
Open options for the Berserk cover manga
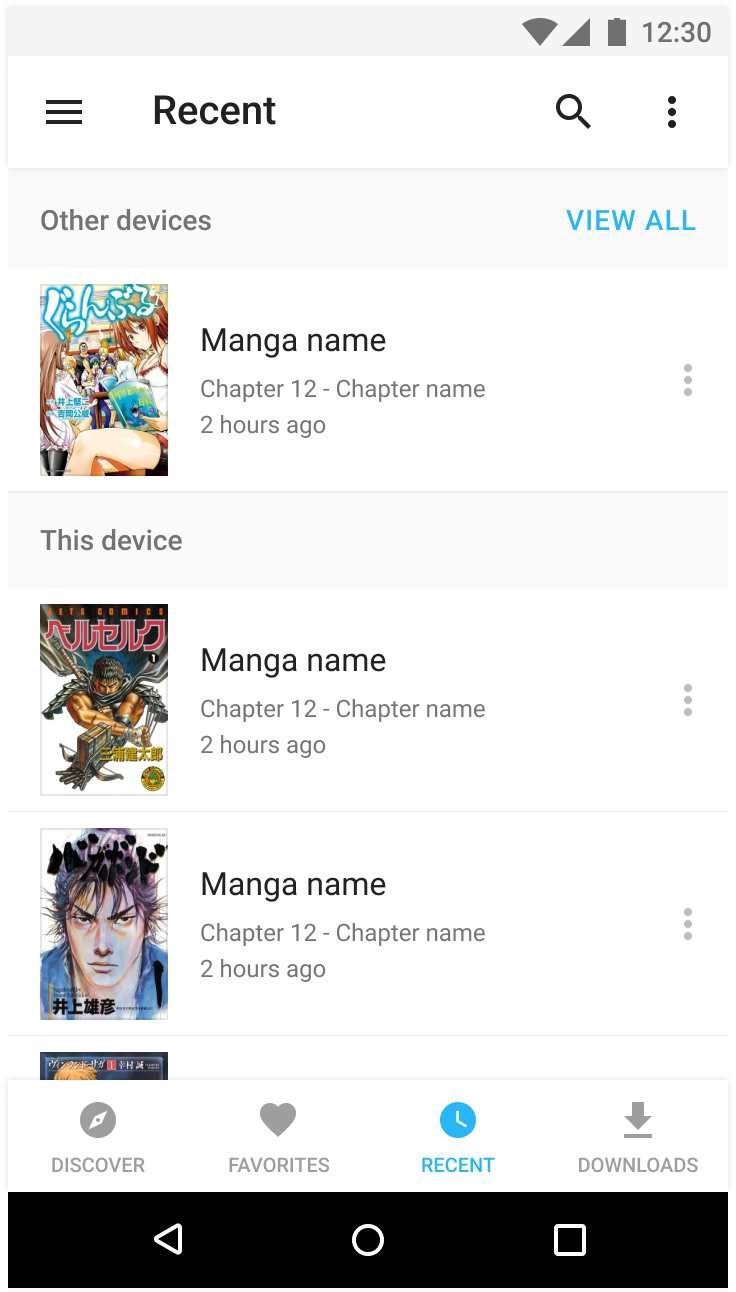[x=688, y=700]
